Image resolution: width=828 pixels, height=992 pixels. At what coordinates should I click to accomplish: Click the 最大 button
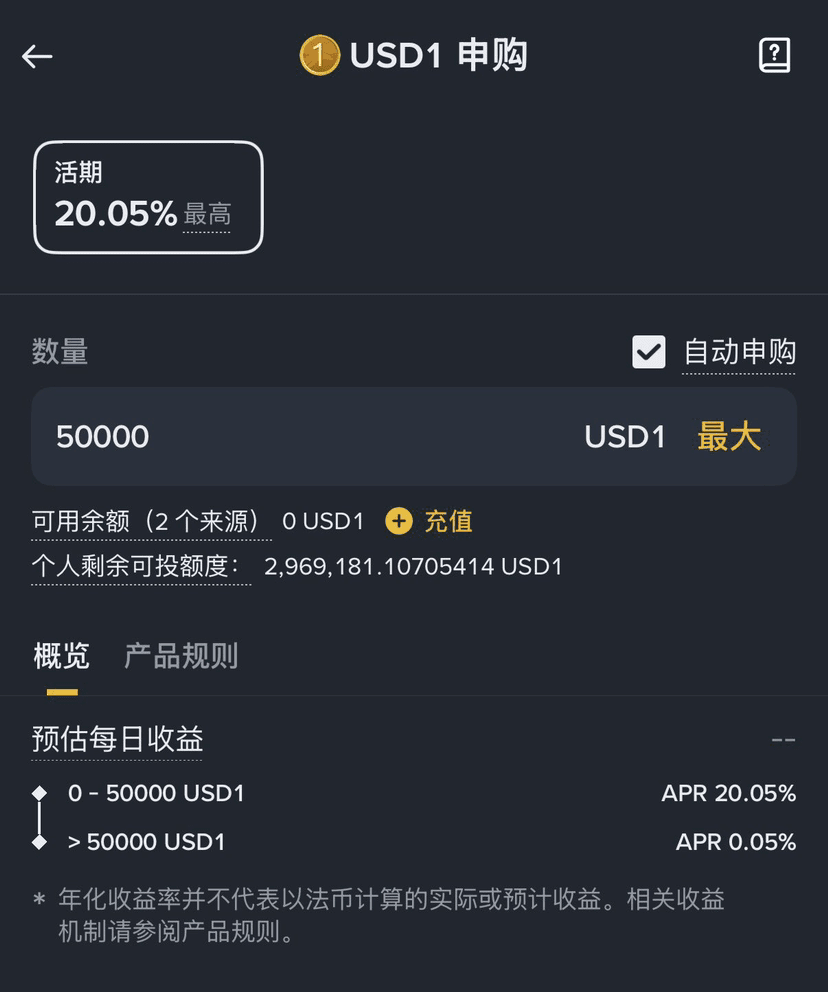click(x=729, y=436)
